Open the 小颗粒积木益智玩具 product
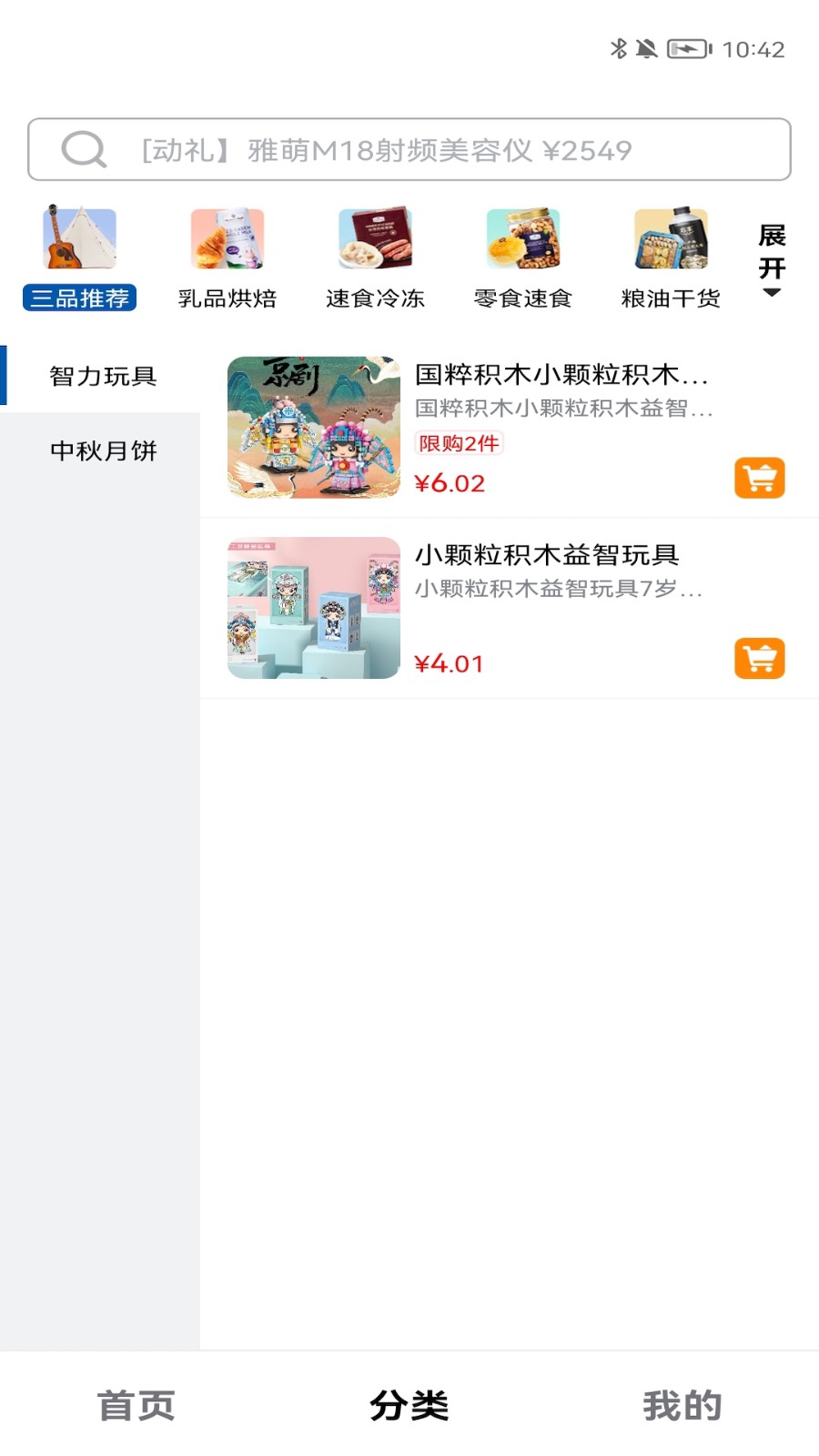The height and width of the screenshot is (1456, 819). 510,608
